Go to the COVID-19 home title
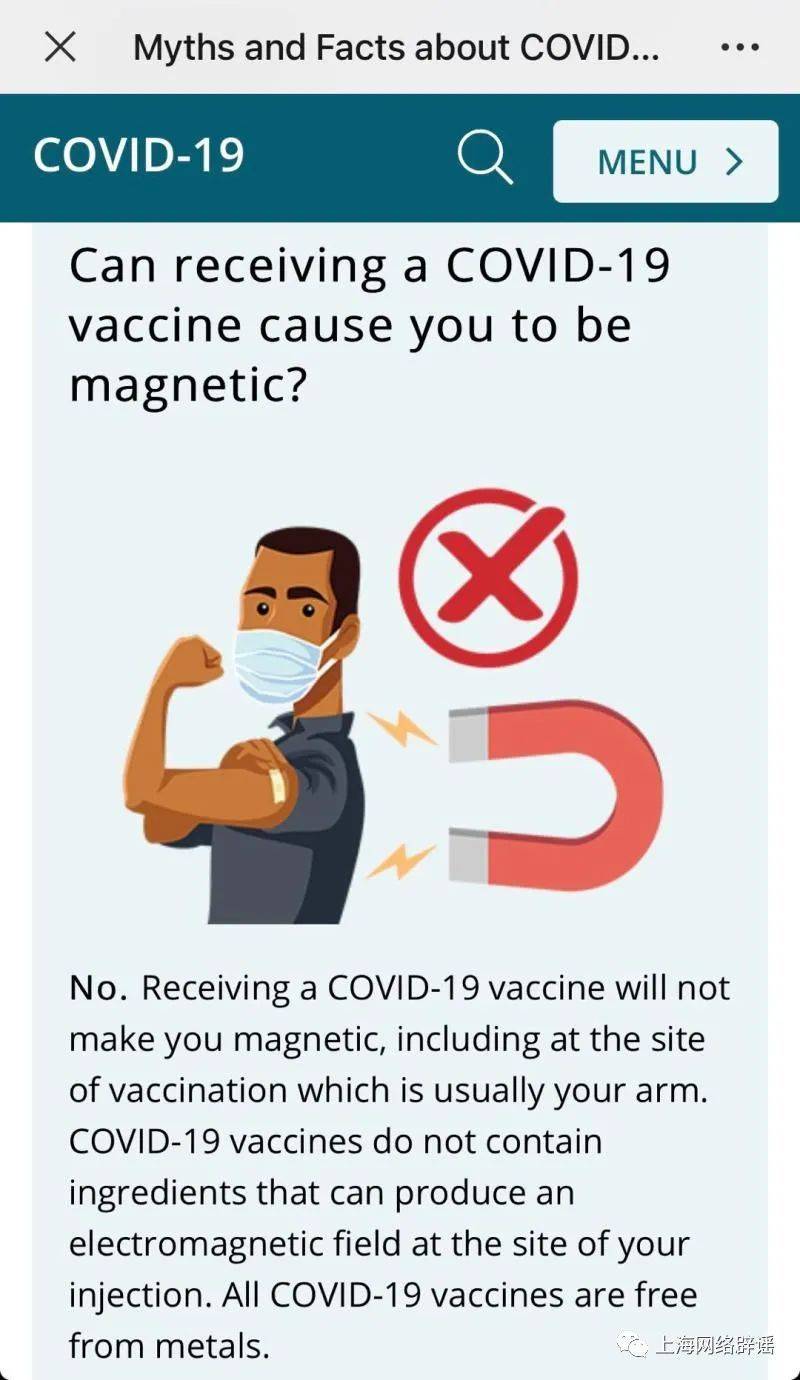 point(139,157)
